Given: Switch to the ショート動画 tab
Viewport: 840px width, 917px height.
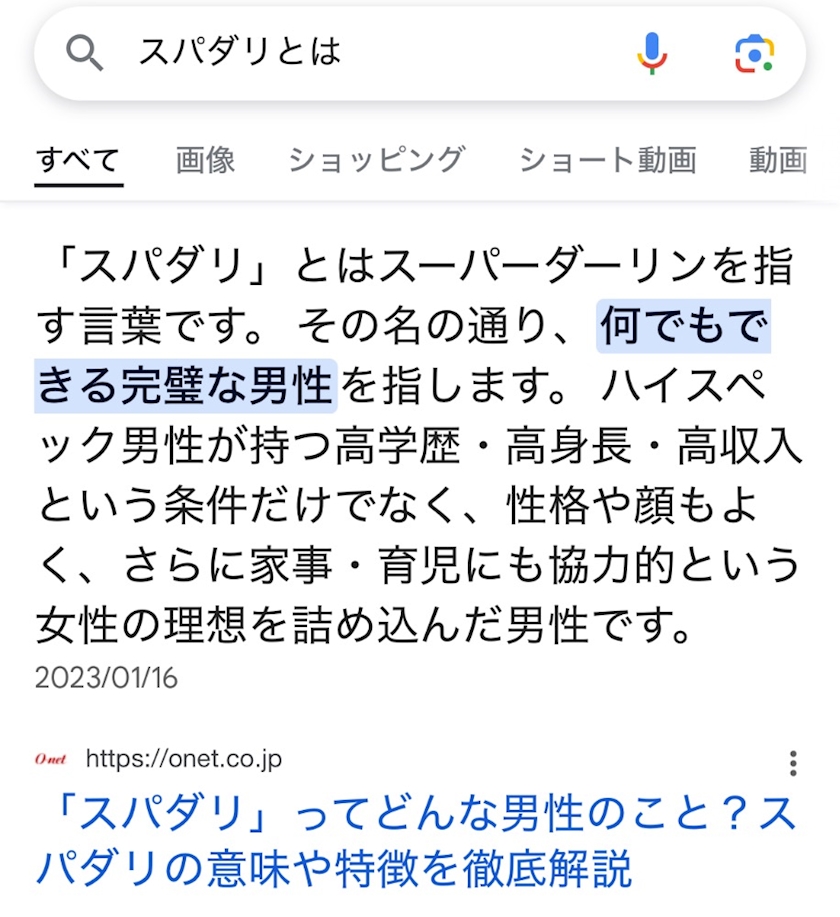Looking at the screenshot, I should (607, 160).
